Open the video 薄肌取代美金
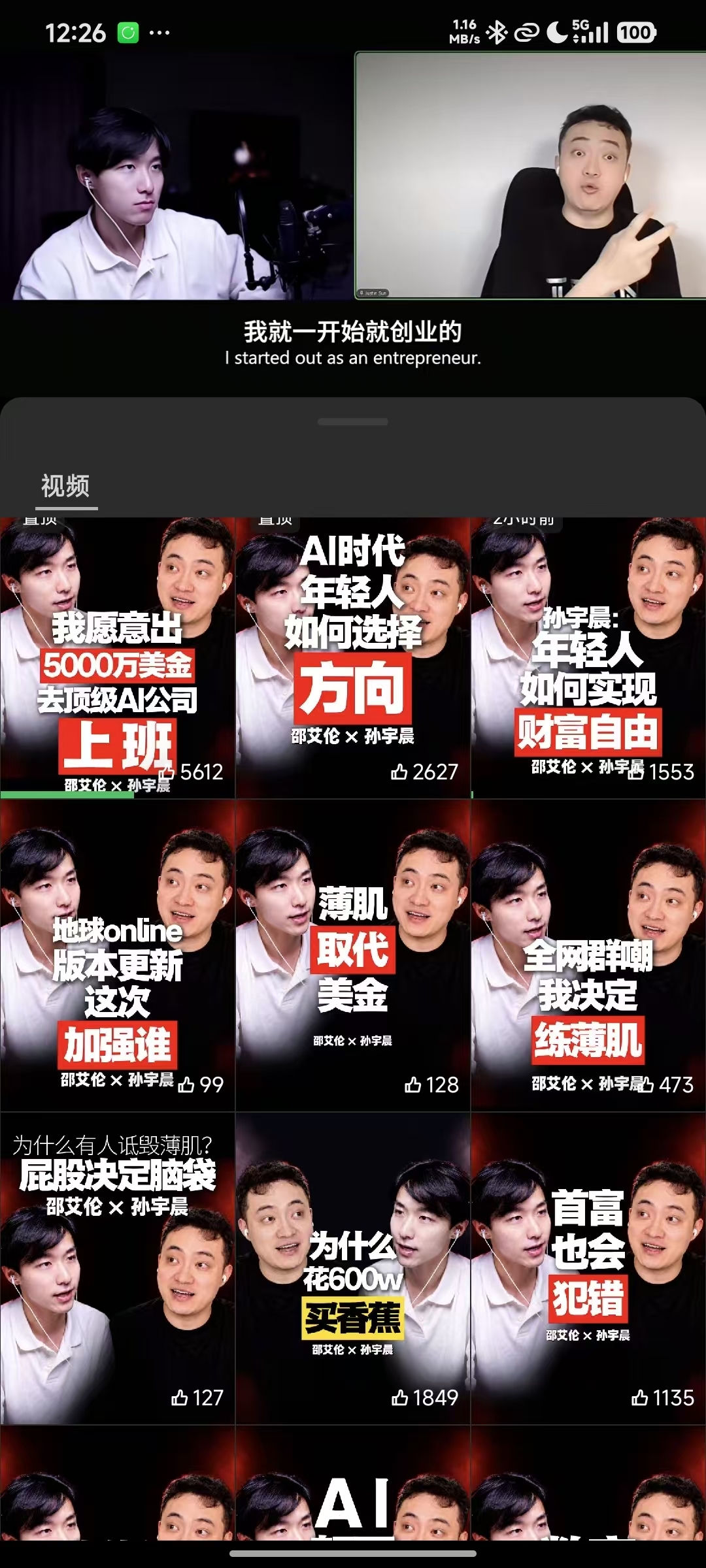The image size is (706, 1568). (353, 956)
